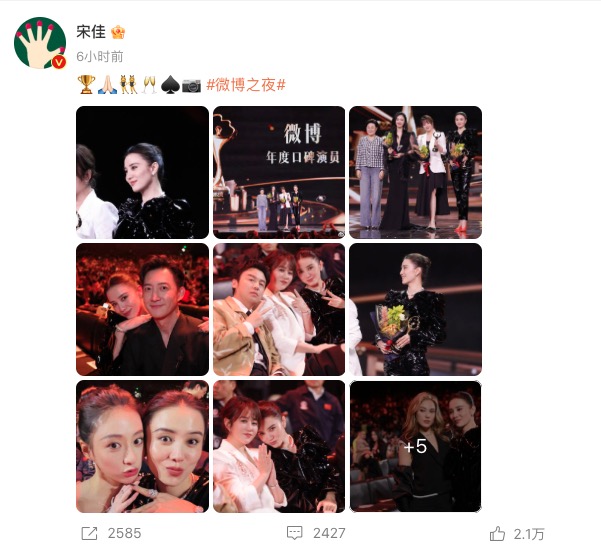Open the photo with woman in white jacket
The image size is (601, 549).
(x=279, y=446)
